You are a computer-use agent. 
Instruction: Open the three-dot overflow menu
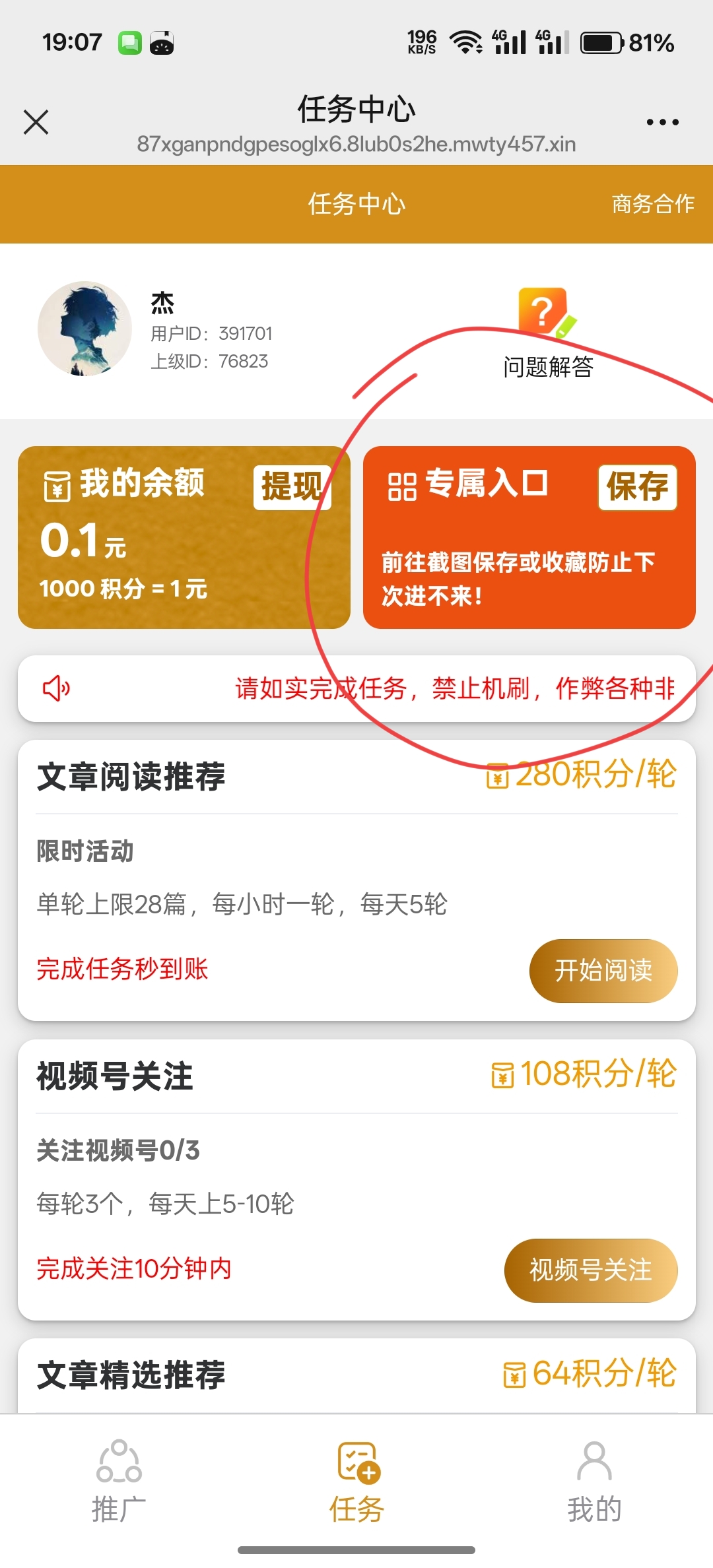[x=662, y=122]
